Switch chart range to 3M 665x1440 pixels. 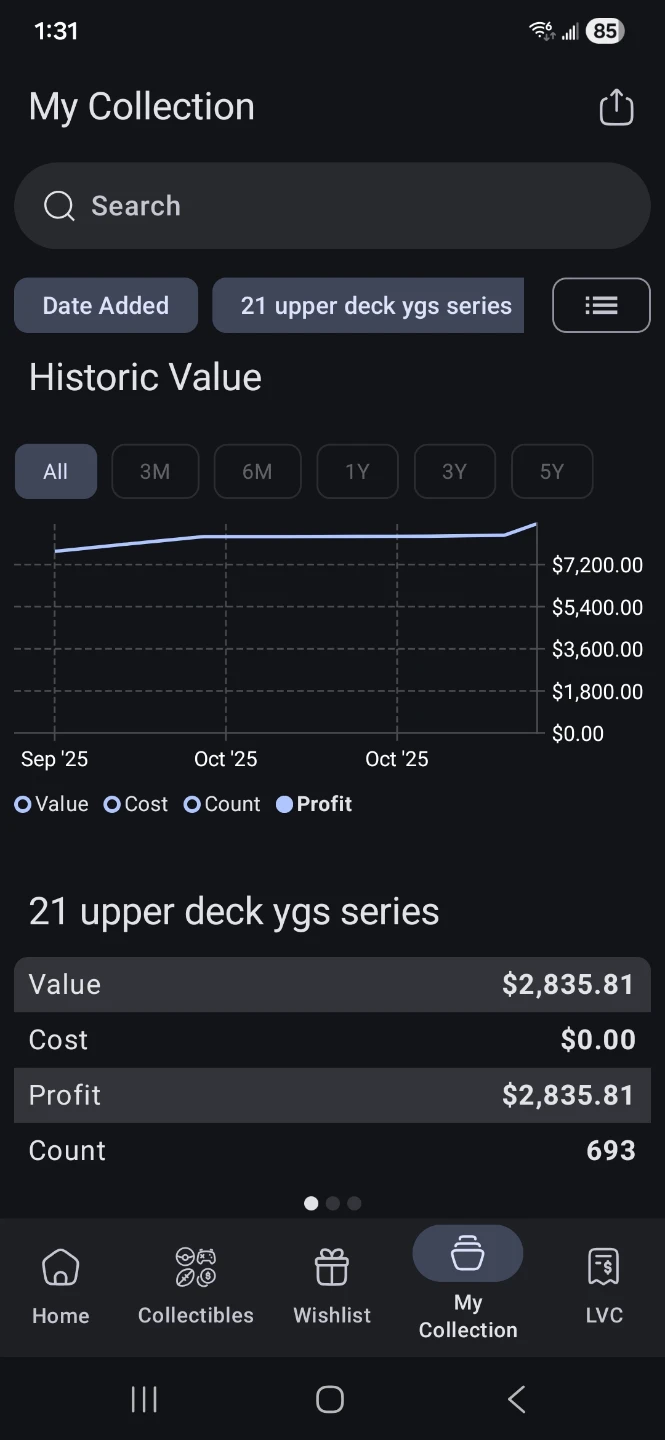pos(155,471)
